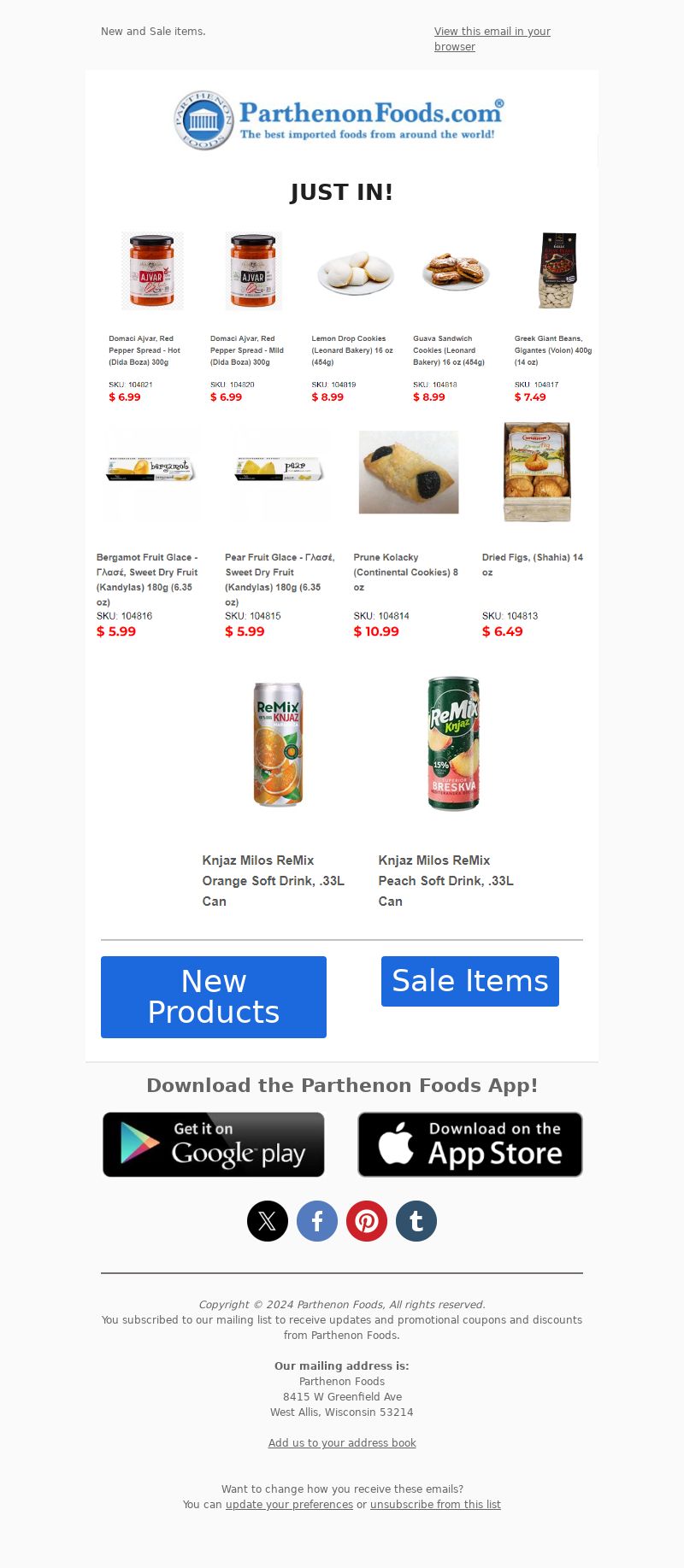684x1568 pixels.
Task: Open the X social icon
Action: pos(268,1221)
